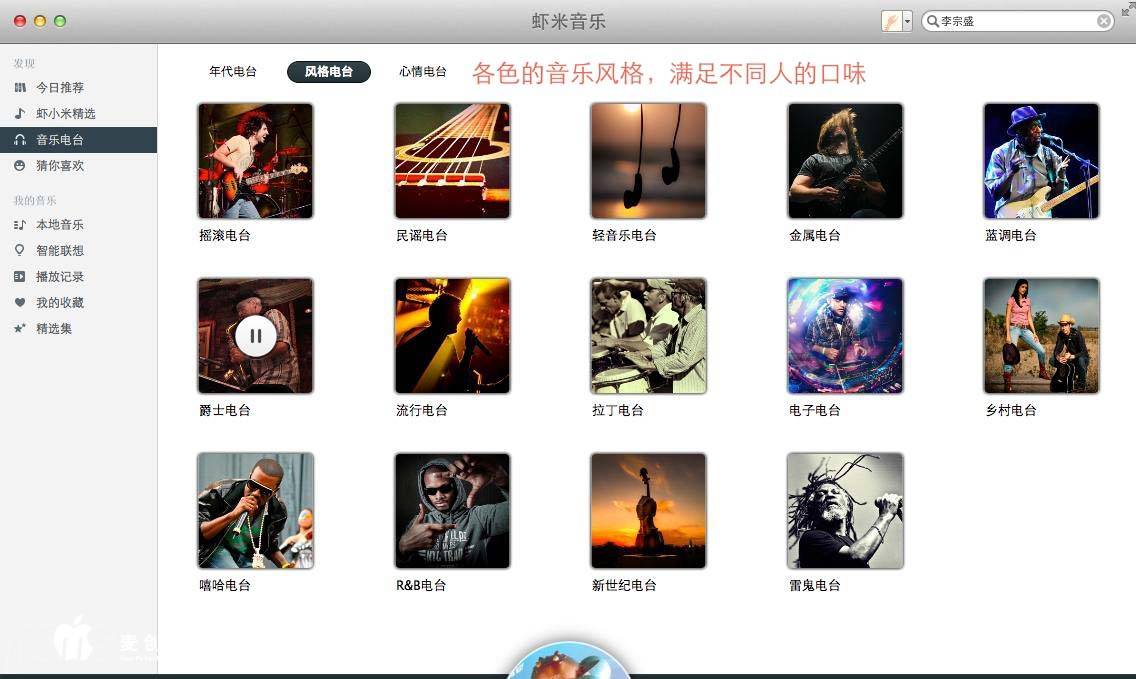1136x679 pixels.
Task: Open the user avatar dropdown
Action: pyautogui.click(x=907, y=21)
